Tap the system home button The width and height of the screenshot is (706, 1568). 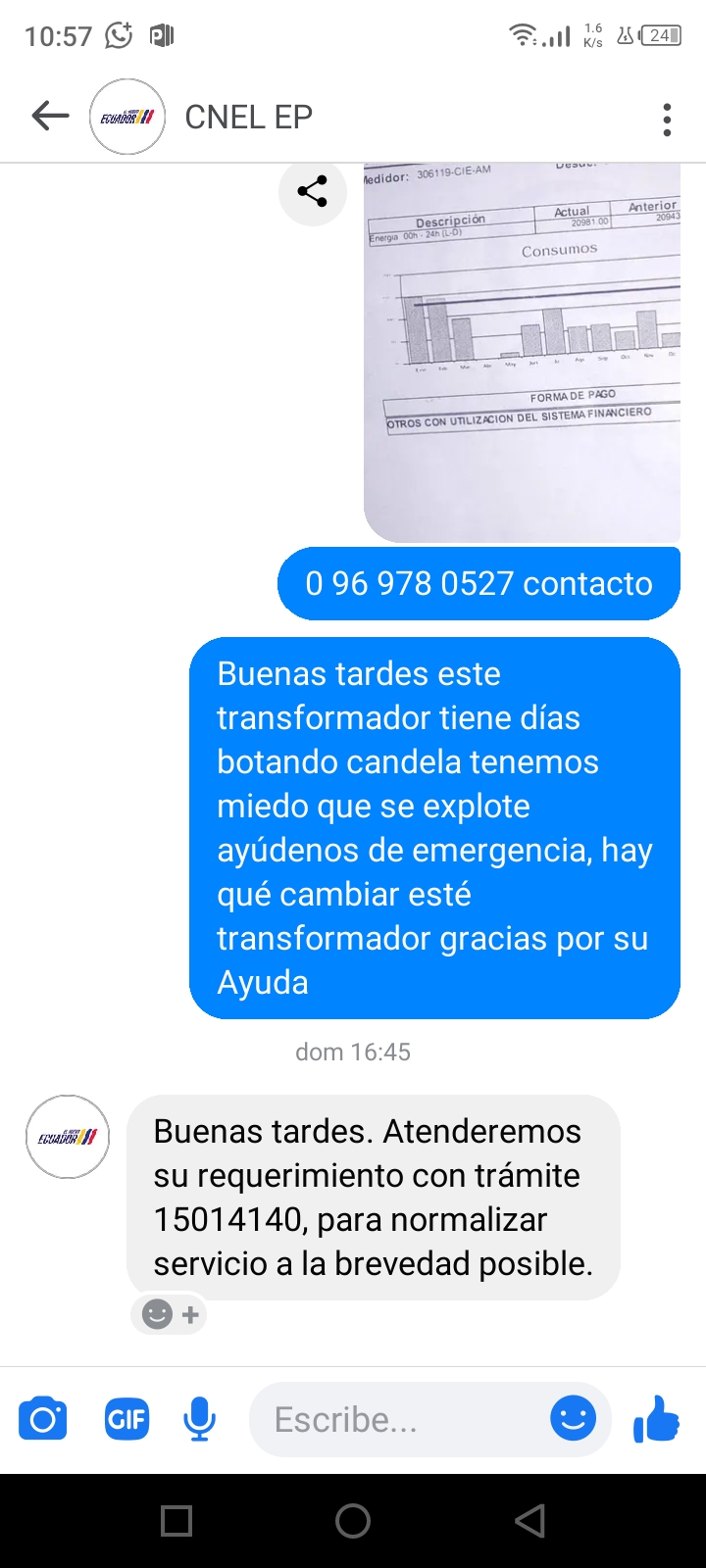(353, 1521)
